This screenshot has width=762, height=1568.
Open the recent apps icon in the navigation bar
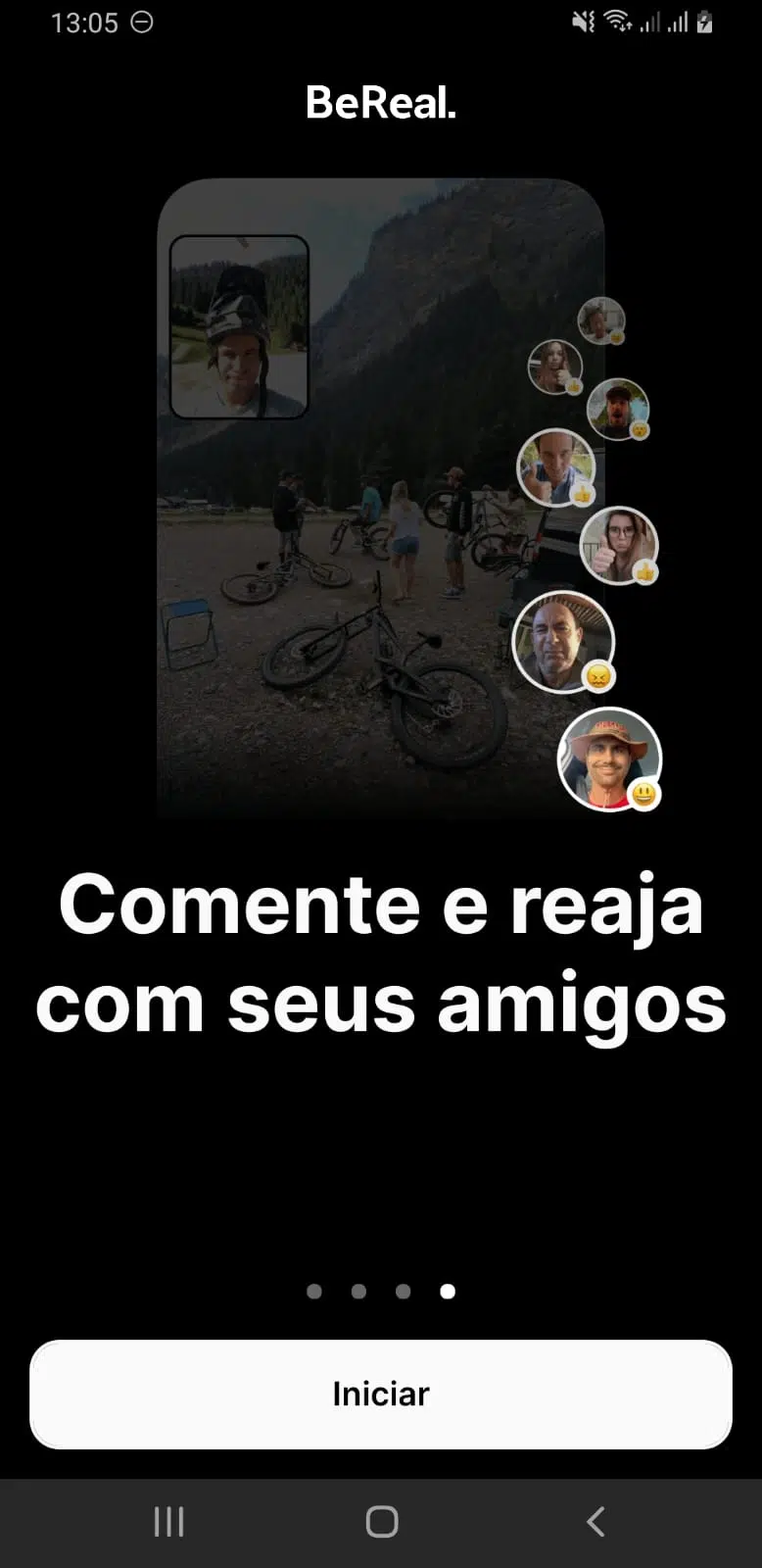click(168, 1521)
